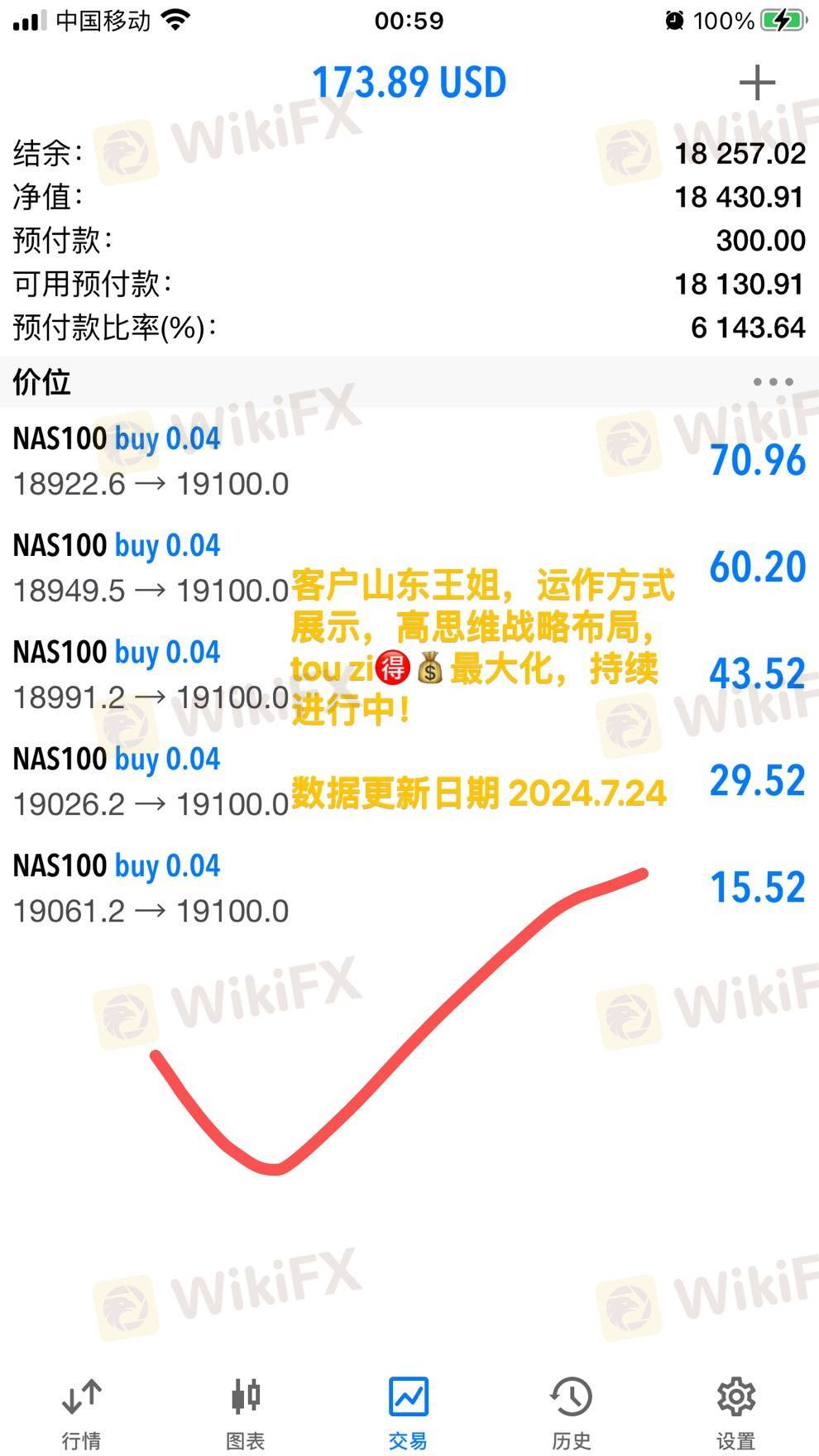The image size is (819, 1456).
Task: Switch to the 行情 quotes tab
Action: coord(81,1413)
